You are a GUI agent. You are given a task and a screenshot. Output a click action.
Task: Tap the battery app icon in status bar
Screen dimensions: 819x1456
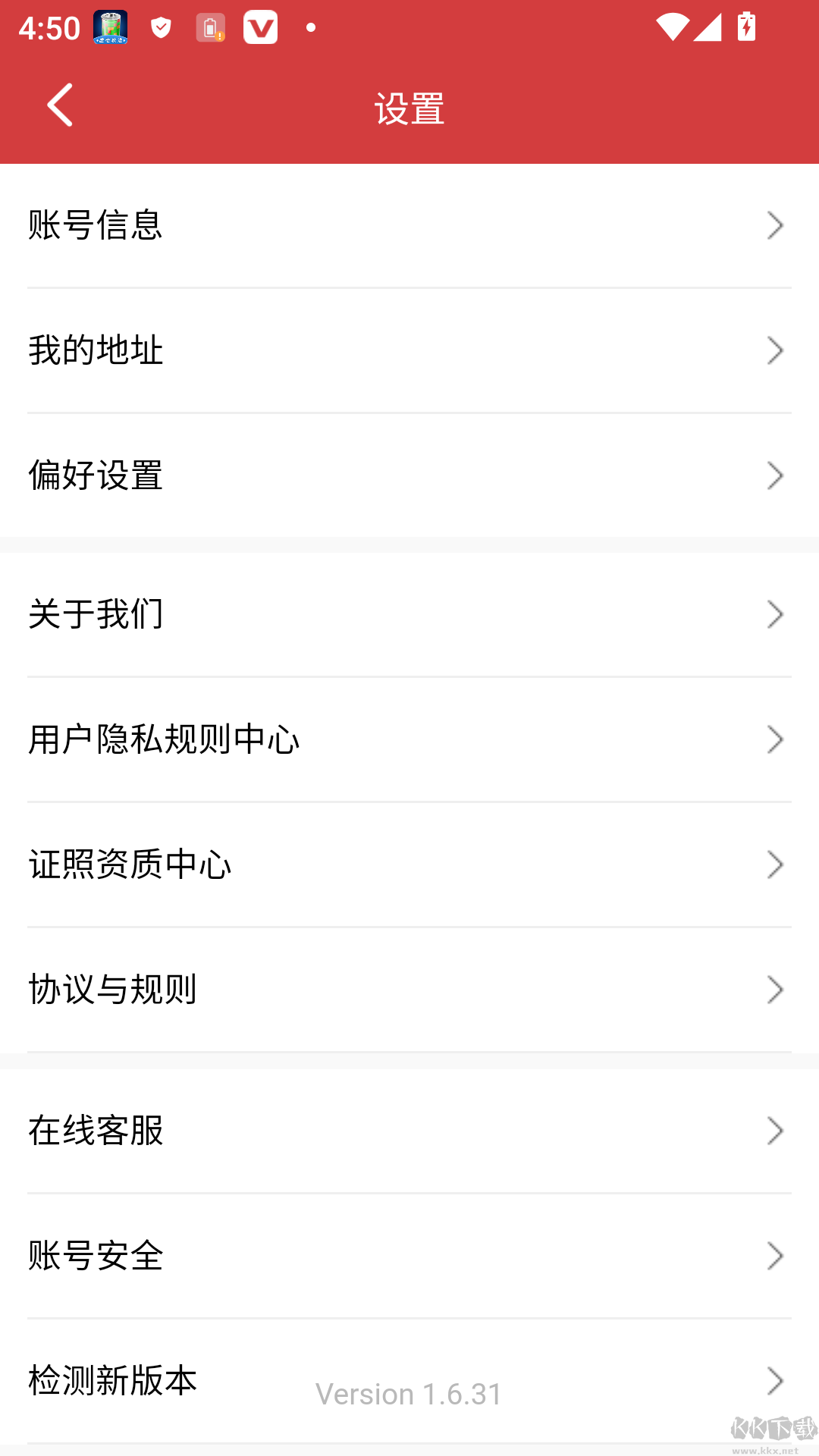coord(109,27)
